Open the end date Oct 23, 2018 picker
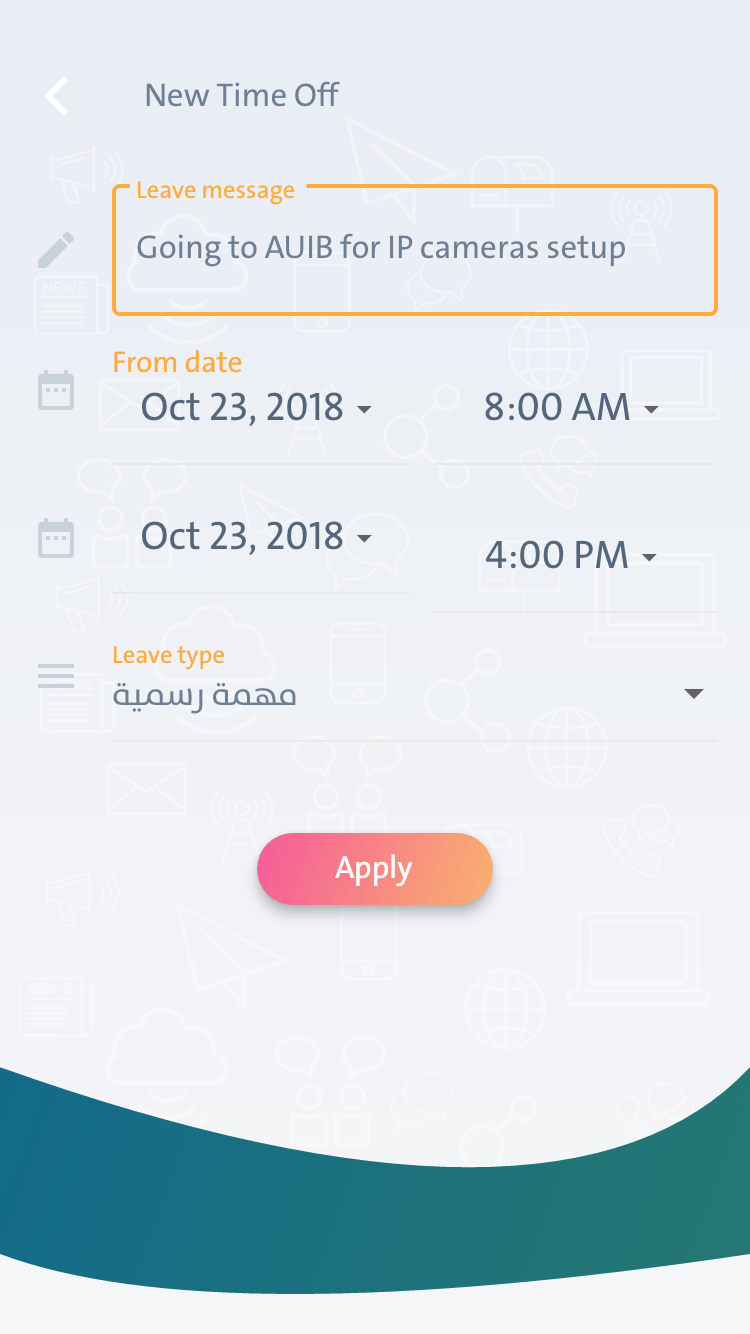 pyautogui.click(x=260, y=537)
